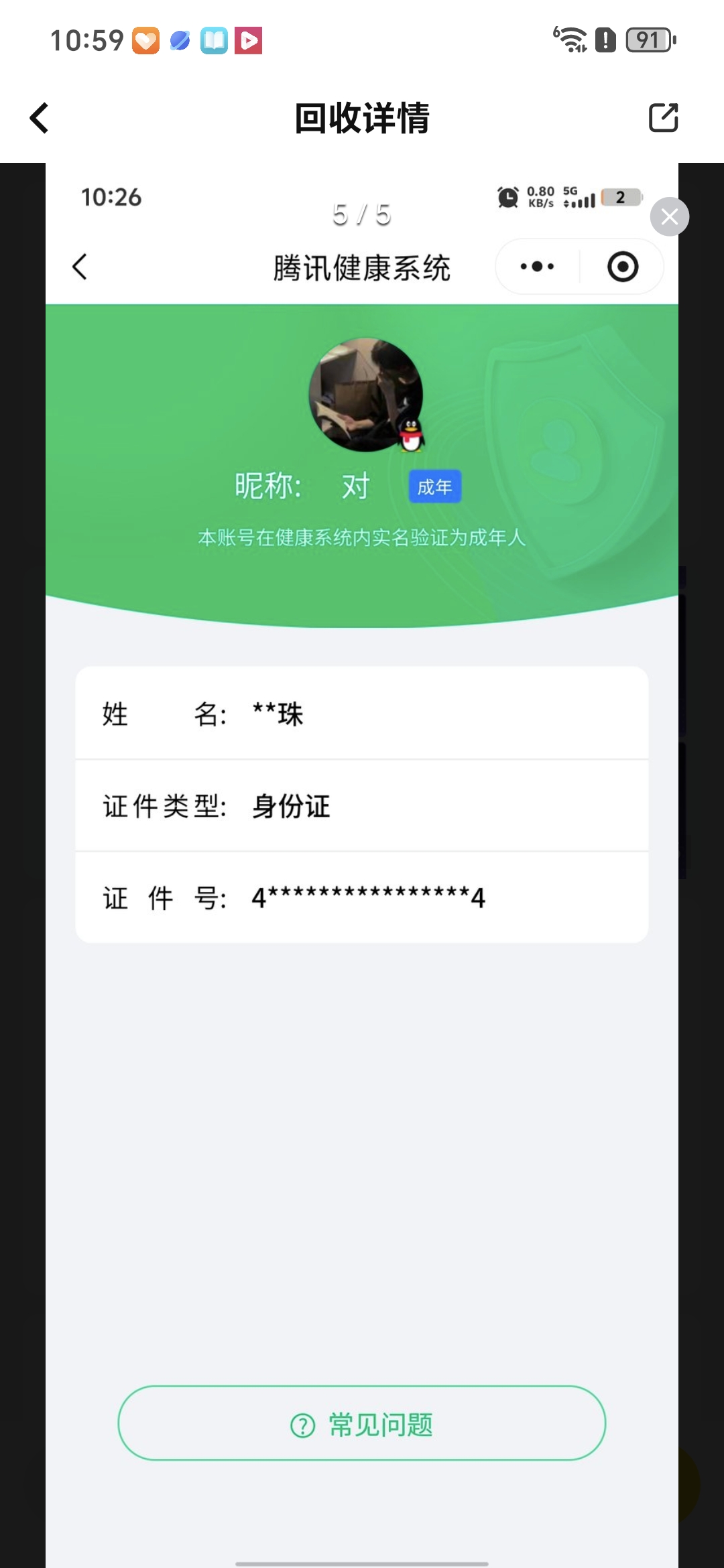Tap the battery indicator showing 91
Viewport: 724px width, 1568px height.
tap(648, 40)
